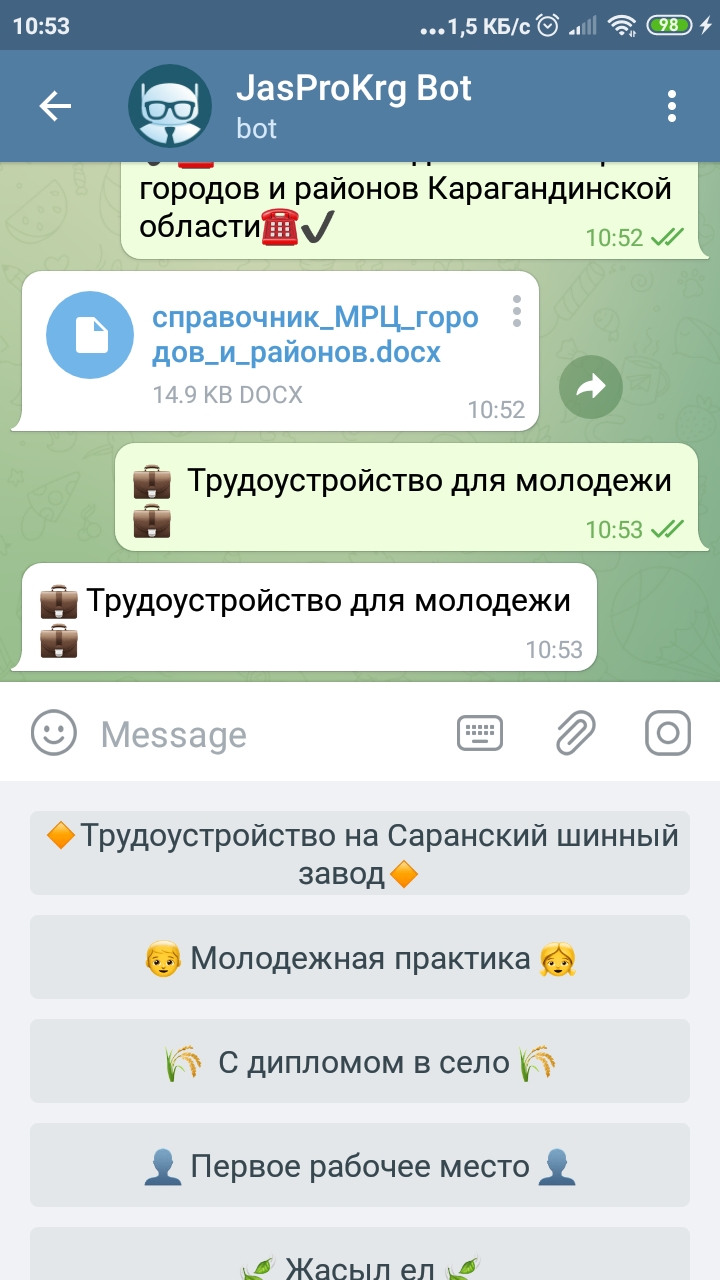Select the Жасыл ел button

pyautogui.click(x=360, y=1262)
